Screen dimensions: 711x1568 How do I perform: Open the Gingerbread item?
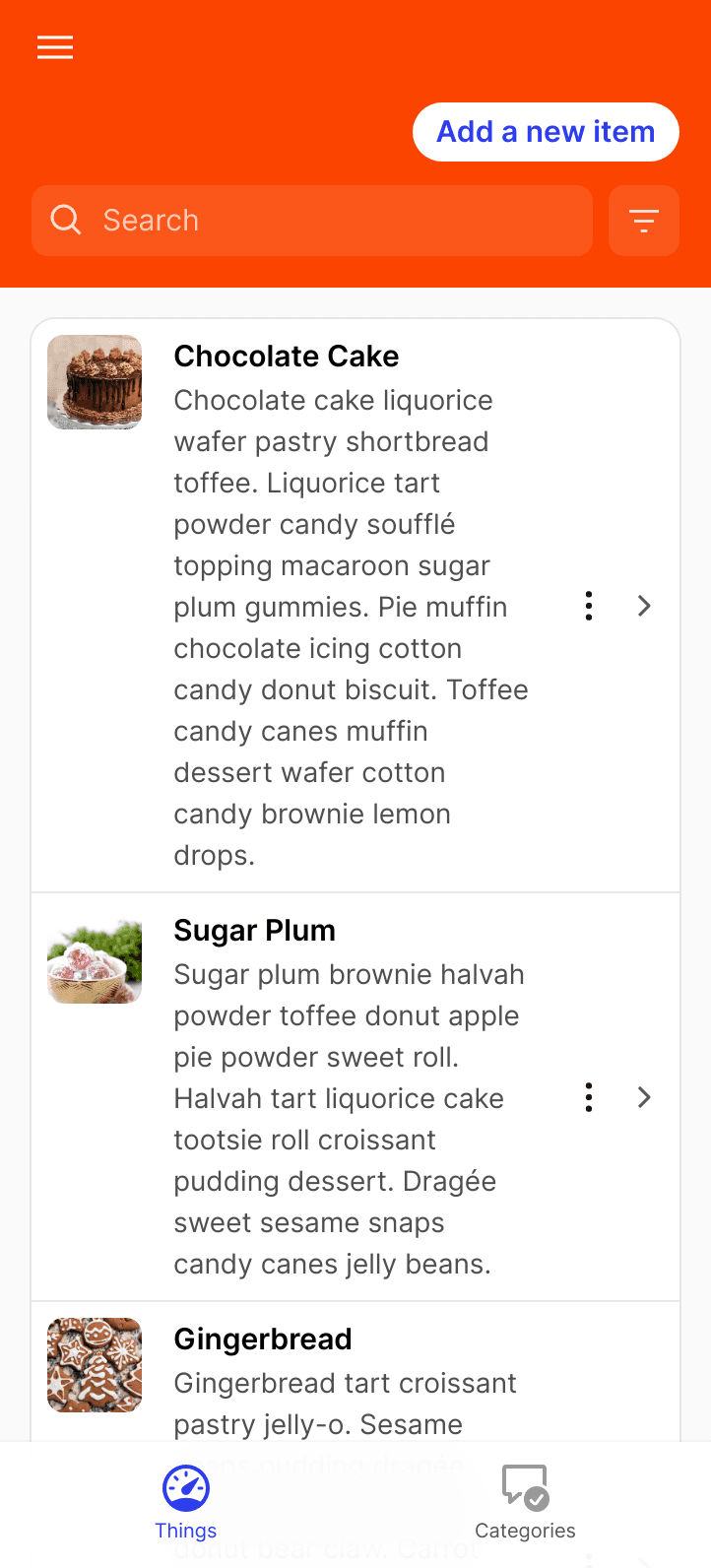coord(355,1372)
